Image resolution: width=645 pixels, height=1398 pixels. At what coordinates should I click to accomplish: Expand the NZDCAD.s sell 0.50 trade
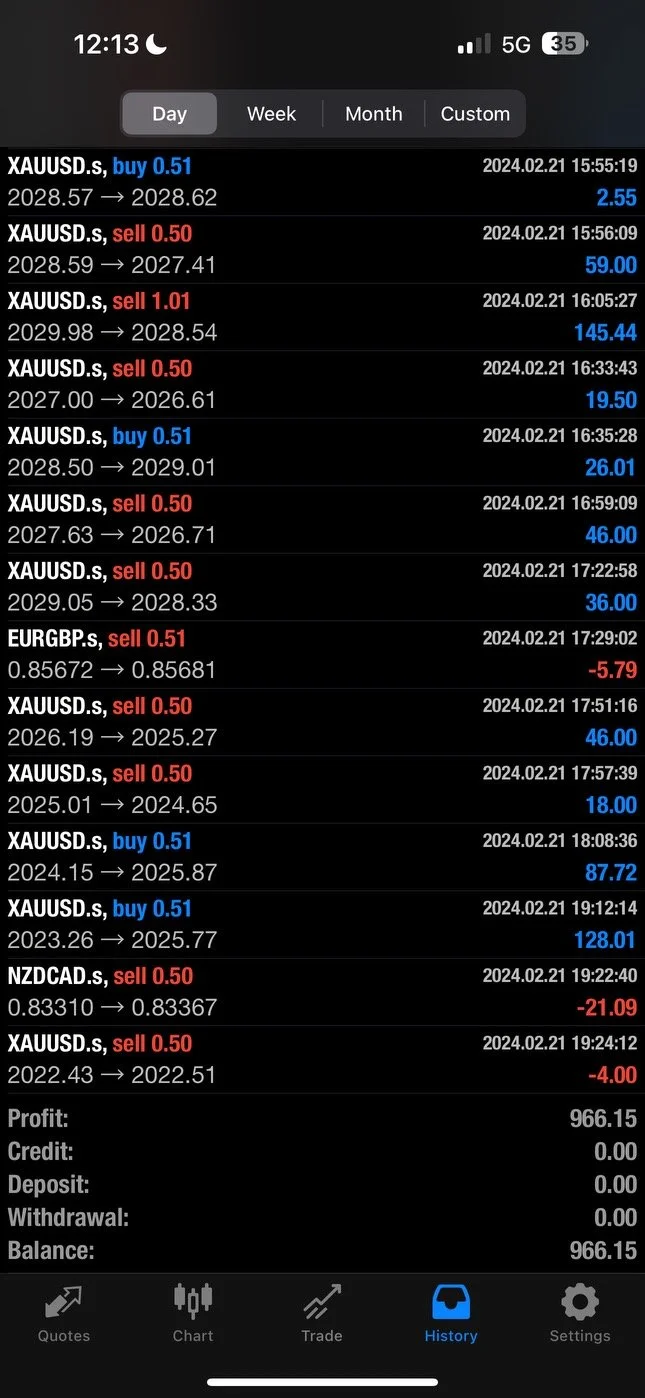coord(322,992)
